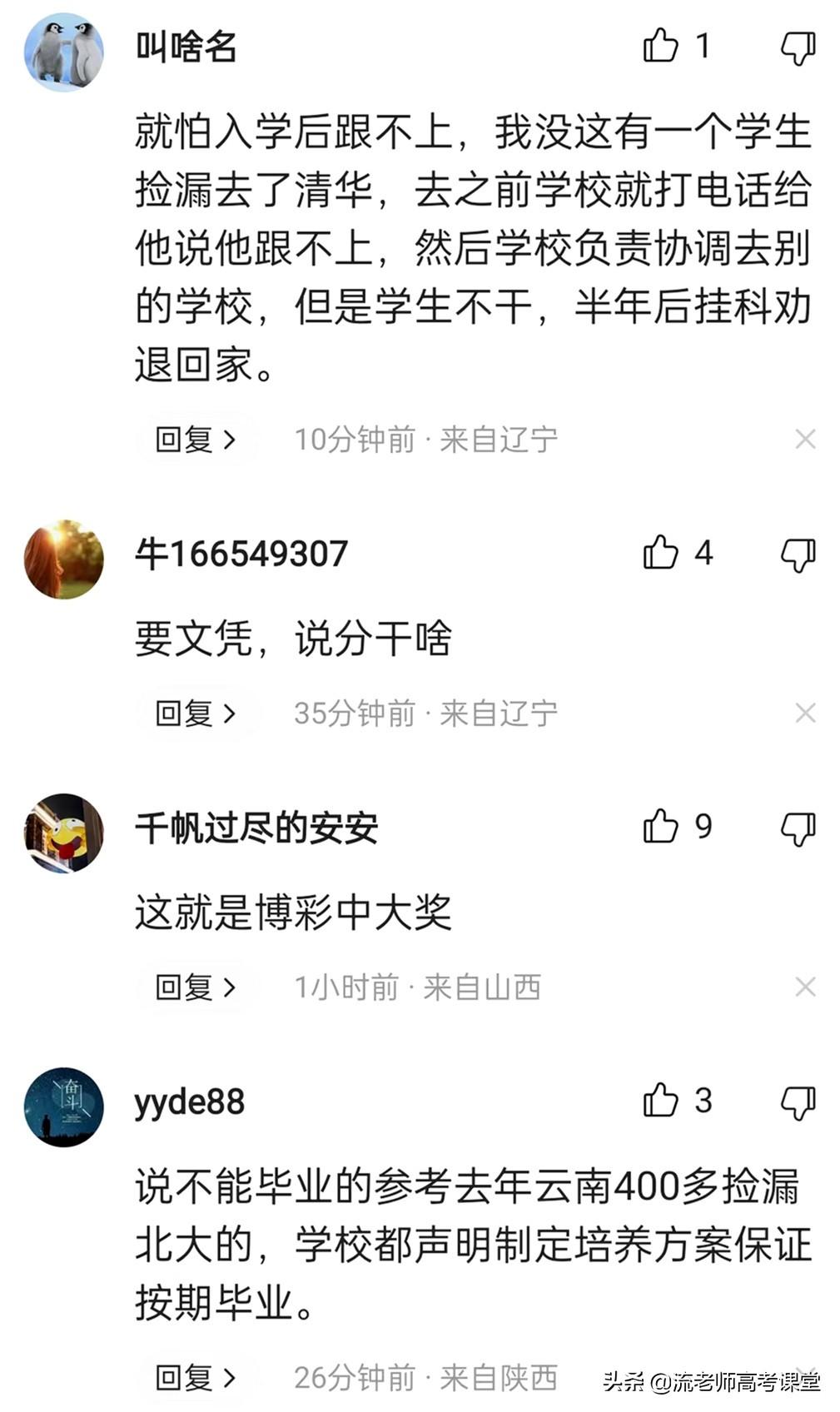Dislike the comment by 千帆过尽的安安

point(798,829)
